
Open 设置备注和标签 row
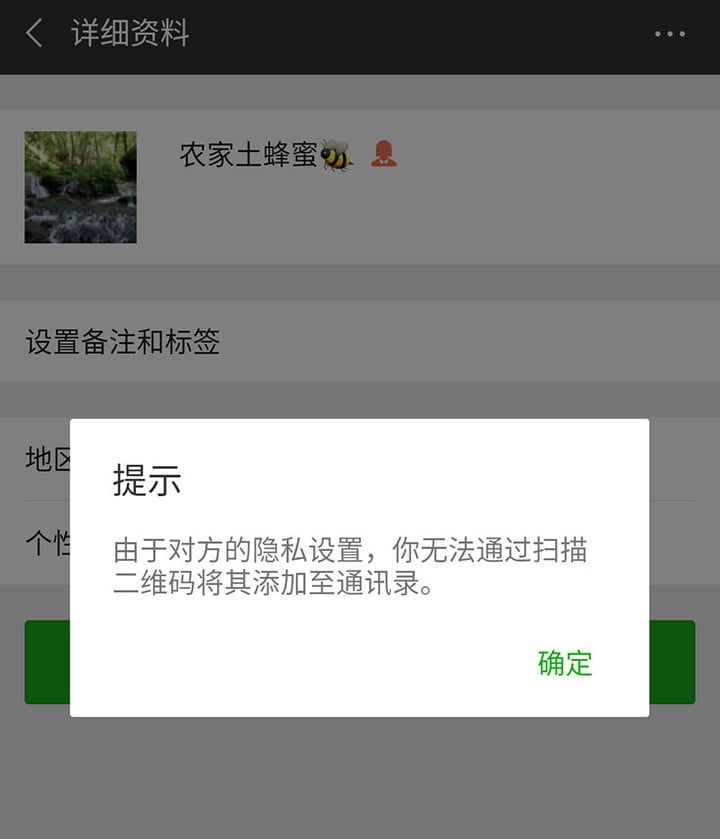360,342
